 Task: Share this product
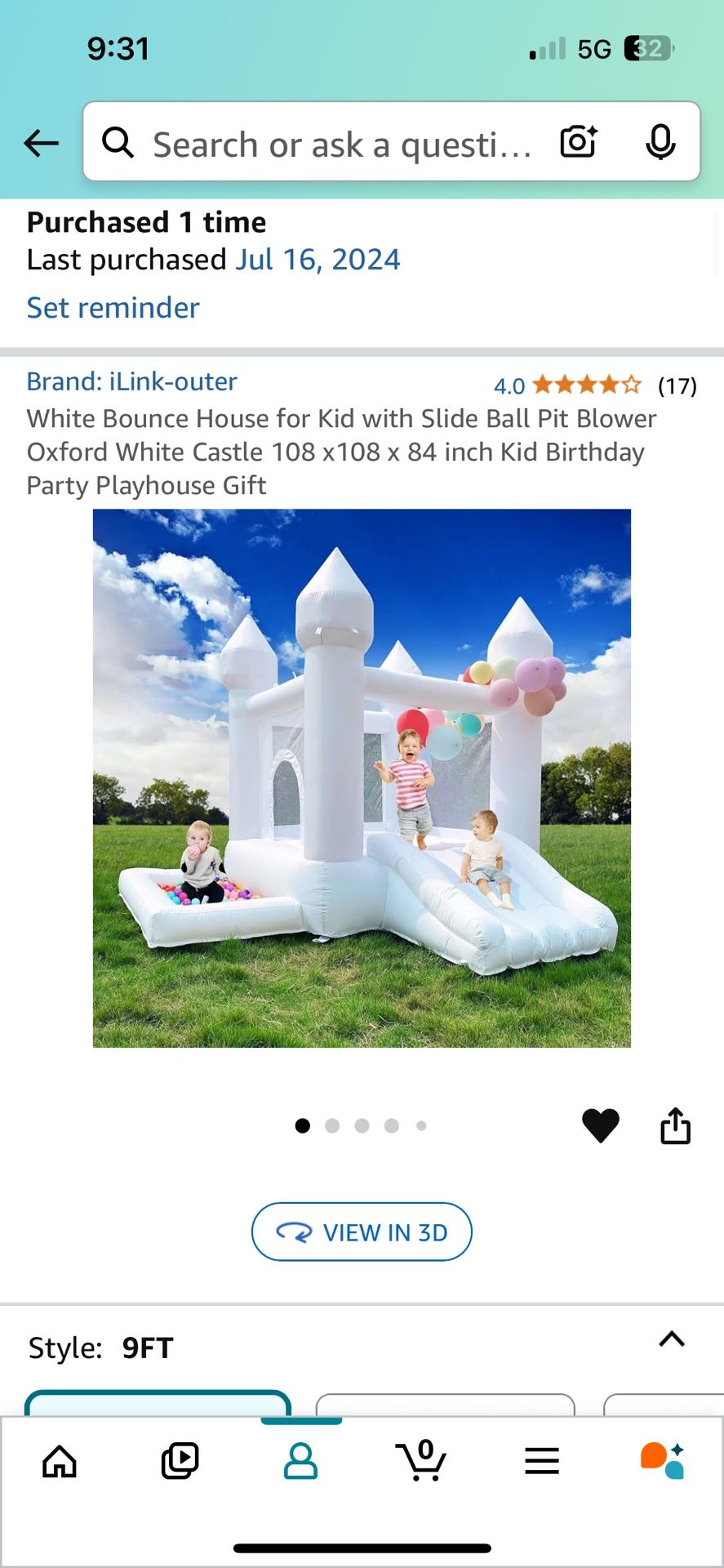click(x=675, y=1126)
